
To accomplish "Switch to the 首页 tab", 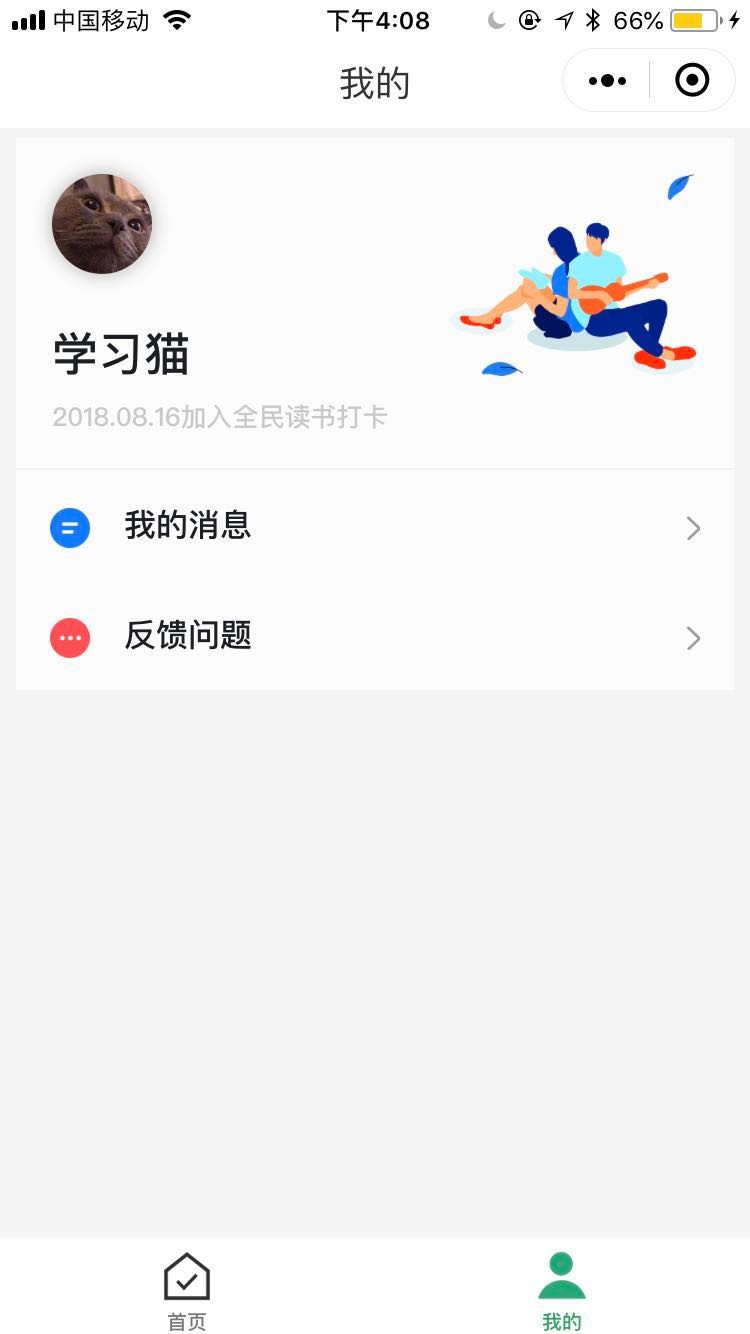I will coord(187,1290).
